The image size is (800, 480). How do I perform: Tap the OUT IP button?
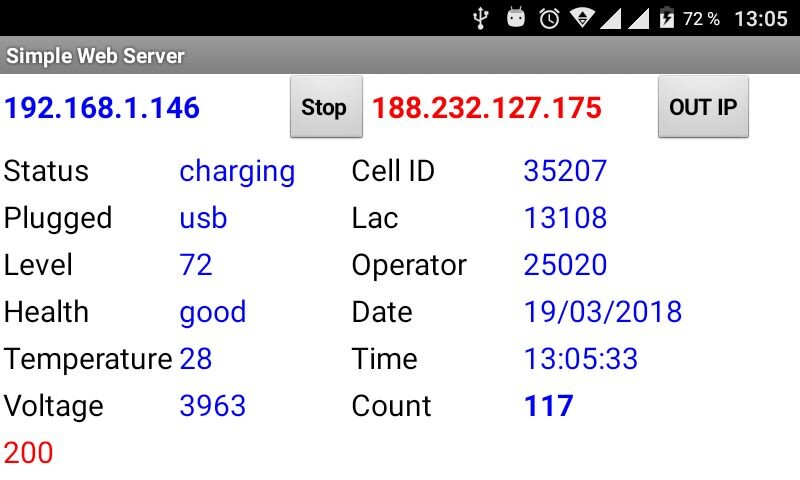click(703, 107)
